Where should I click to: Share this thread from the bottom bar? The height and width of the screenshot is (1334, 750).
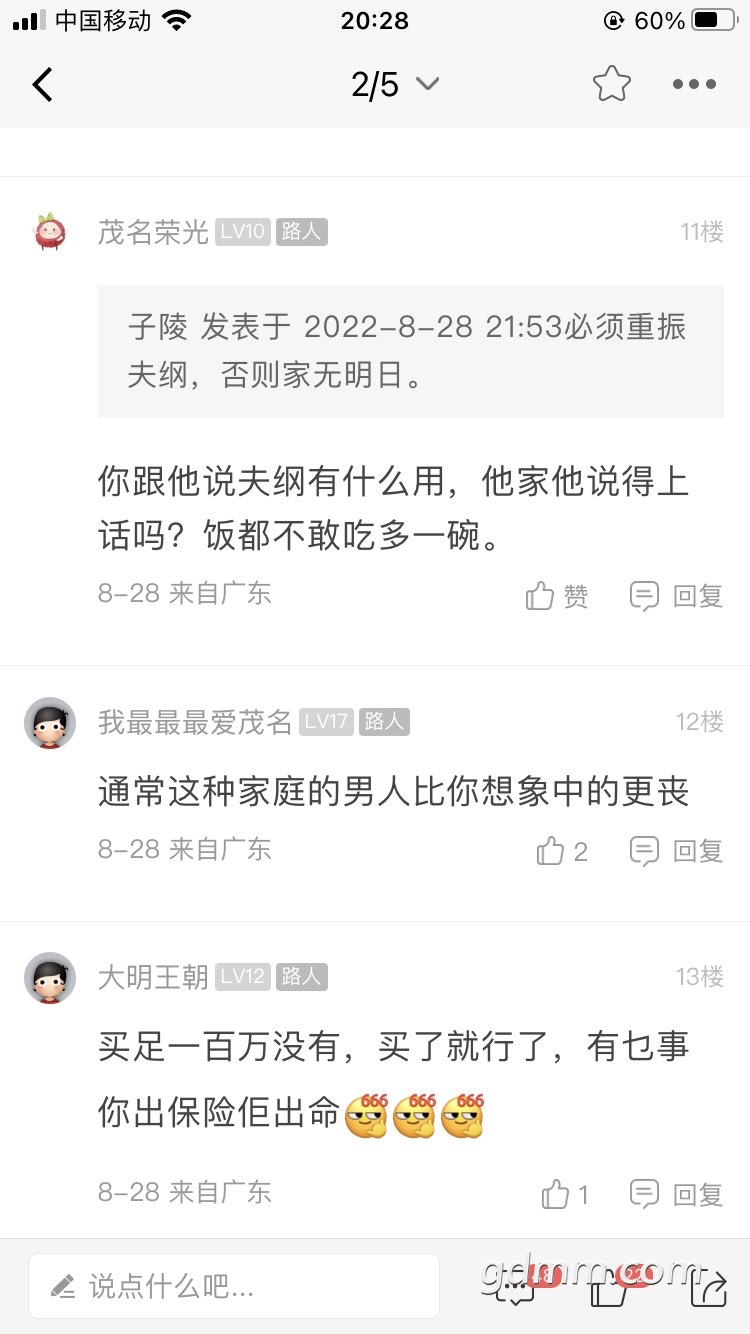[x=708, y=1288]
